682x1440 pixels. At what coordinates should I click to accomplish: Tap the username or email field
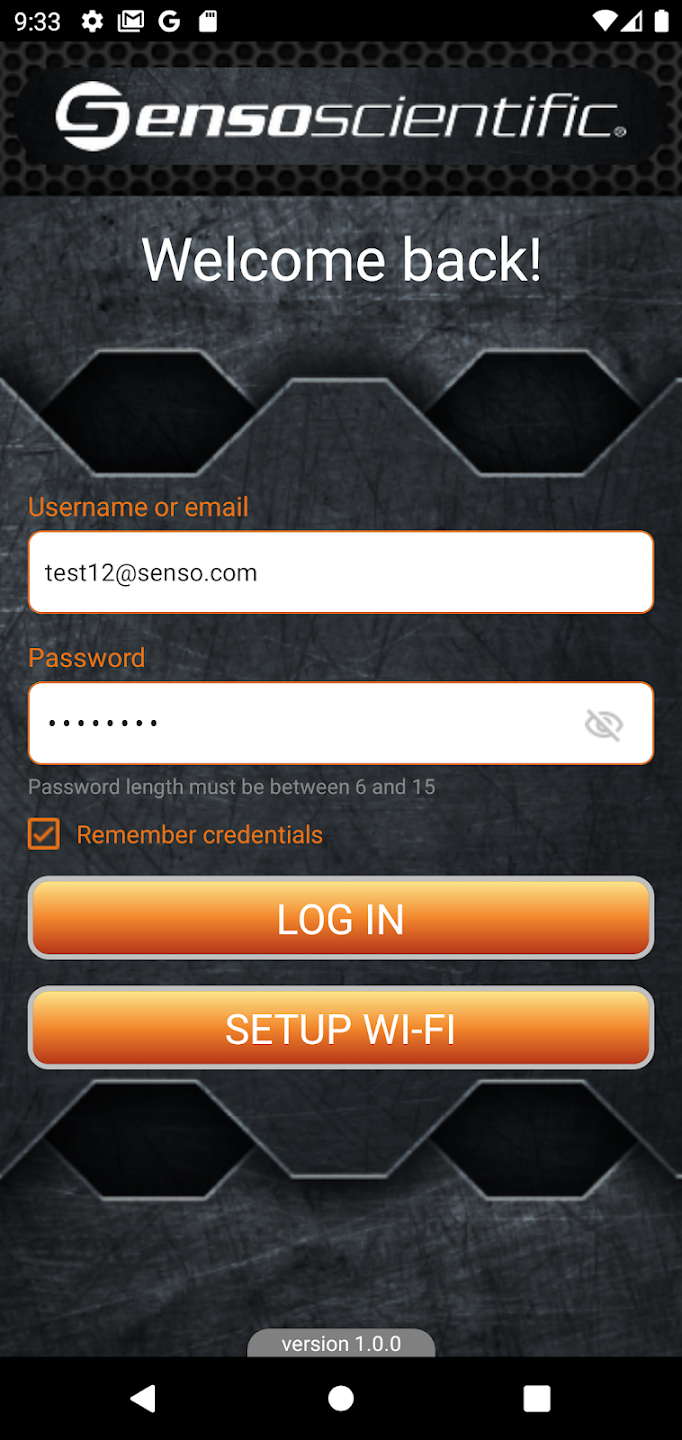[x=340, y=572]
